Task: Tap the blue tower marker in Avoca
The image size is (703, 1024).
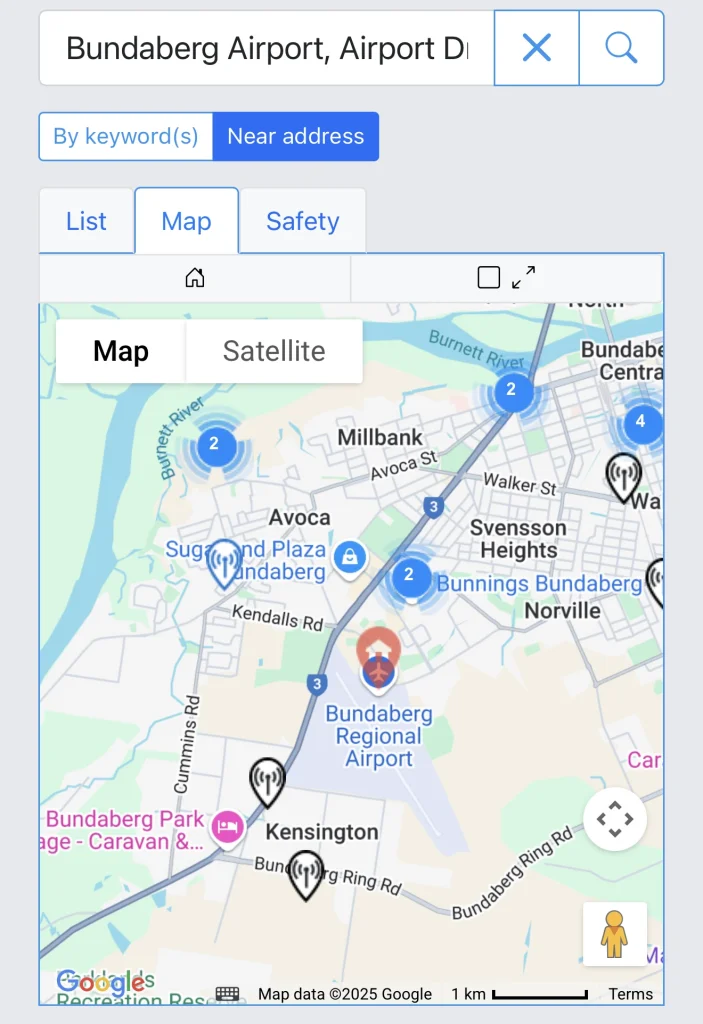Action: pos(224,562)
